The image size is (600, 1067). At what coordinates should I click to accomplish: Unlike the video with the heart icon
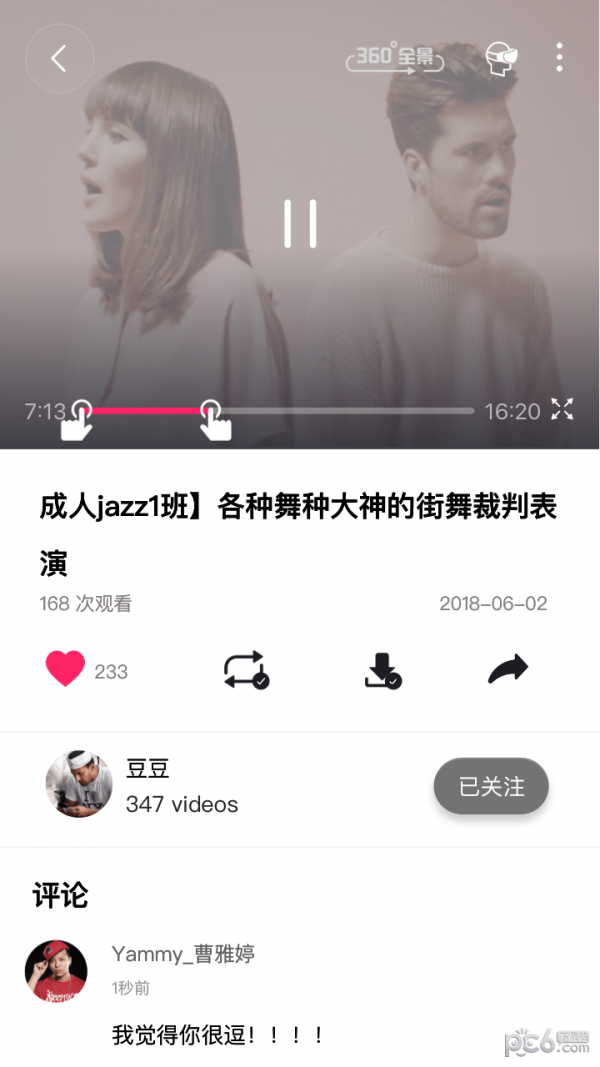pos(65,669)
